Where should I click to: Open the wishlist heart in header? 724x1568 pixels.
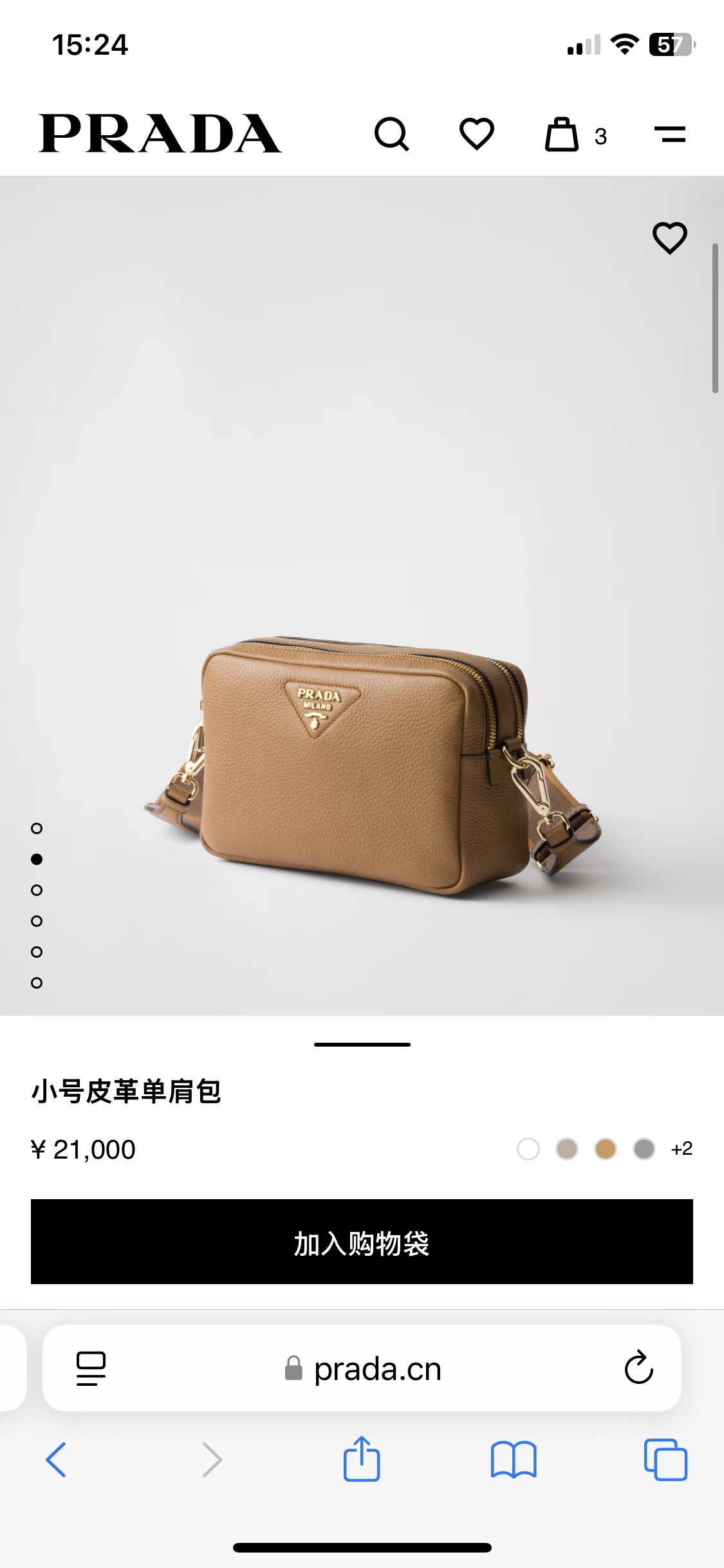tap(477, 134)
